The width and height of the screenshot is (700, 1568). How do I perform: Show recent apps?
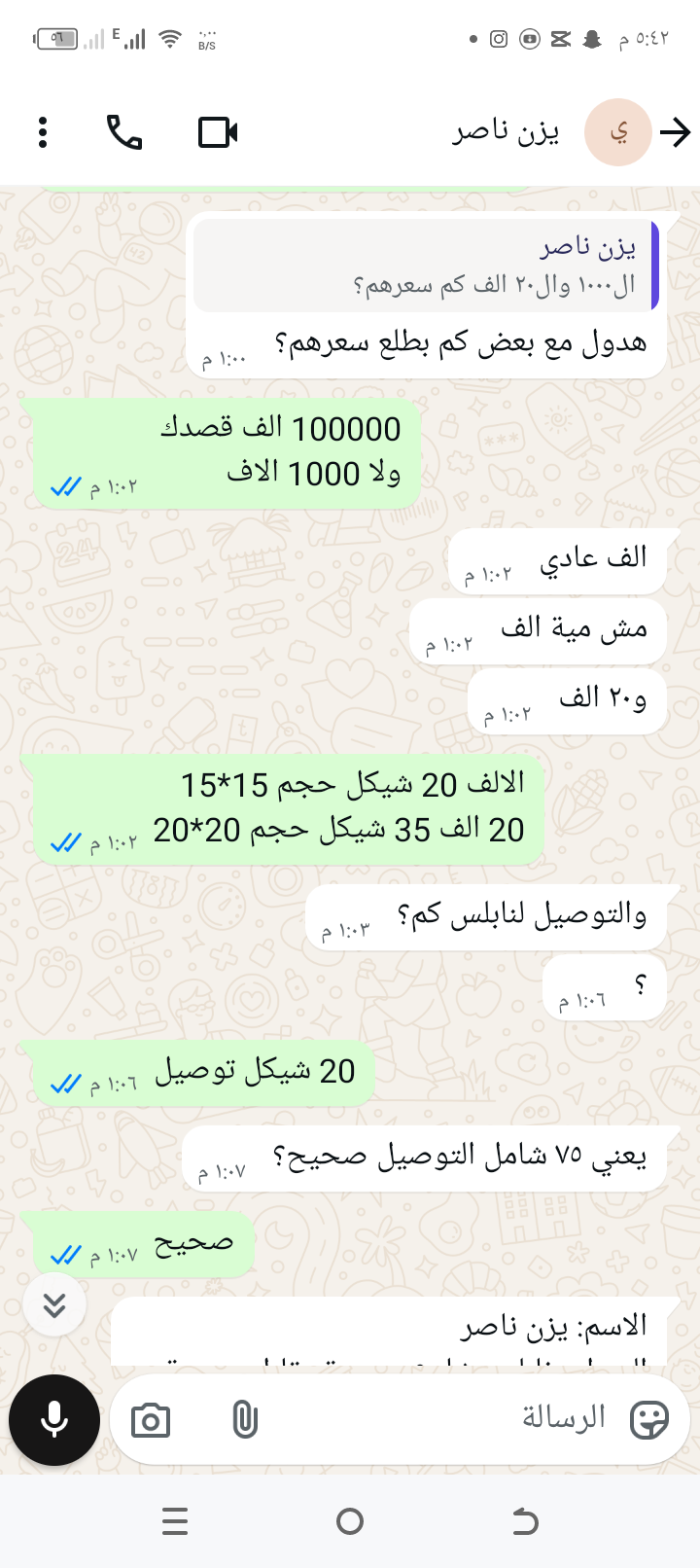click(x=175, y=1521)
